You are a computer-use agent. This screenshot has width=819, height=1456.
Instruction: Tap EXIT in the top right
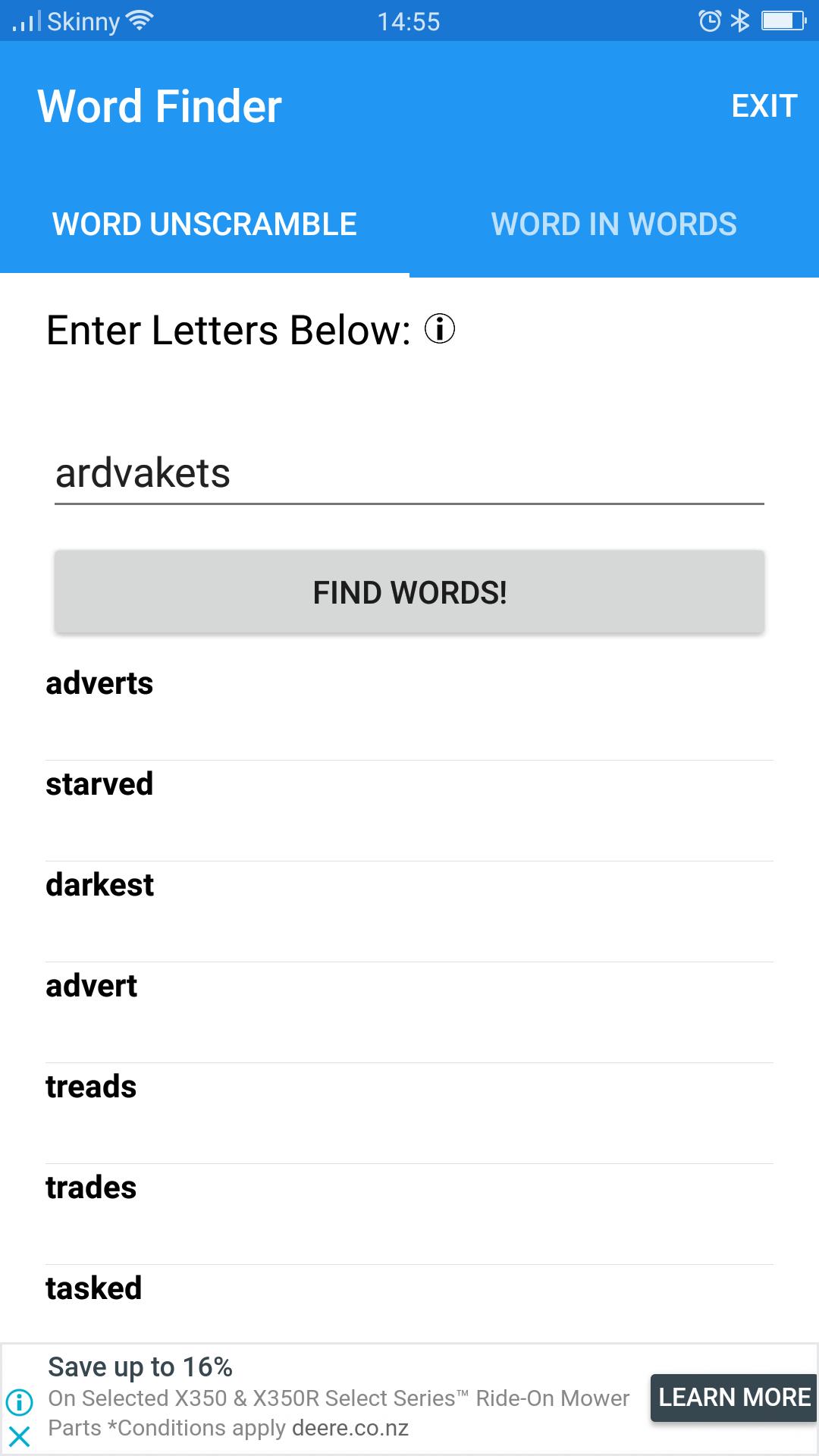click(763, 105)
